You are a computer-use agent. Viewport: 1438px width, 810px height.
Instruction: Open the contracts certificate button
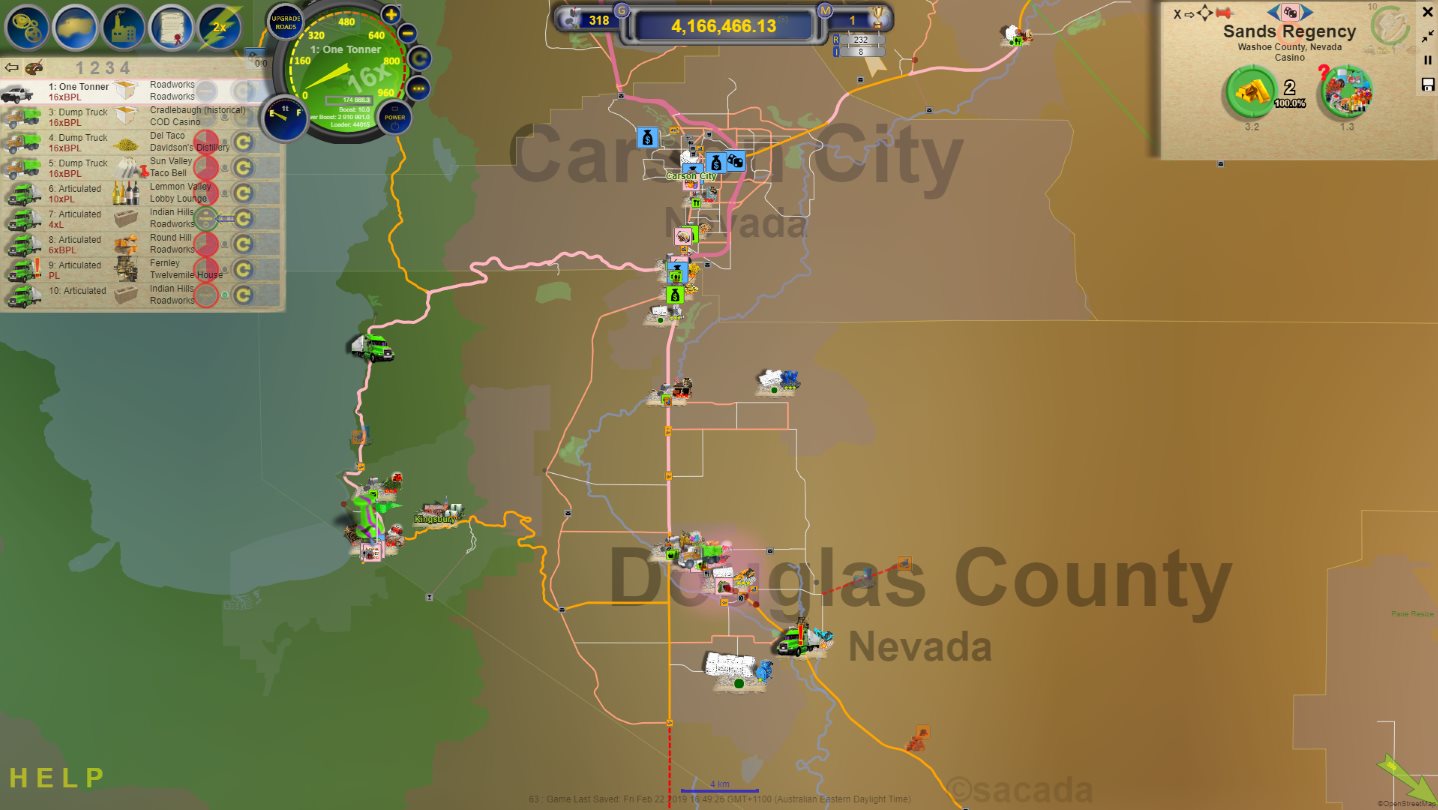coord(172,27)
